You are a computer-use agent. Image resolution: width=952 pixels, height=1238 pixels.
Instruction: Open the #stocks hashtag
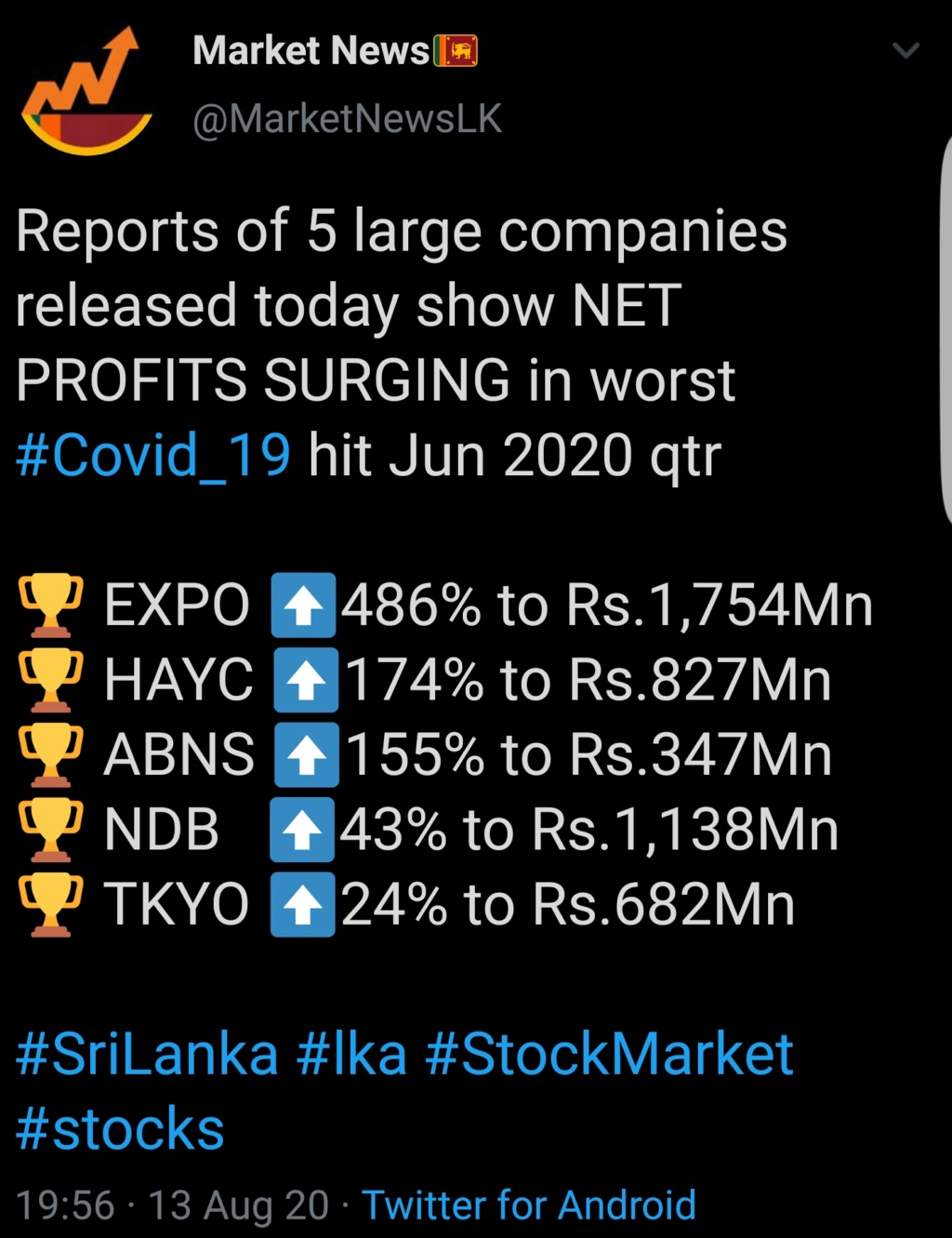(x=120, y=1129)
